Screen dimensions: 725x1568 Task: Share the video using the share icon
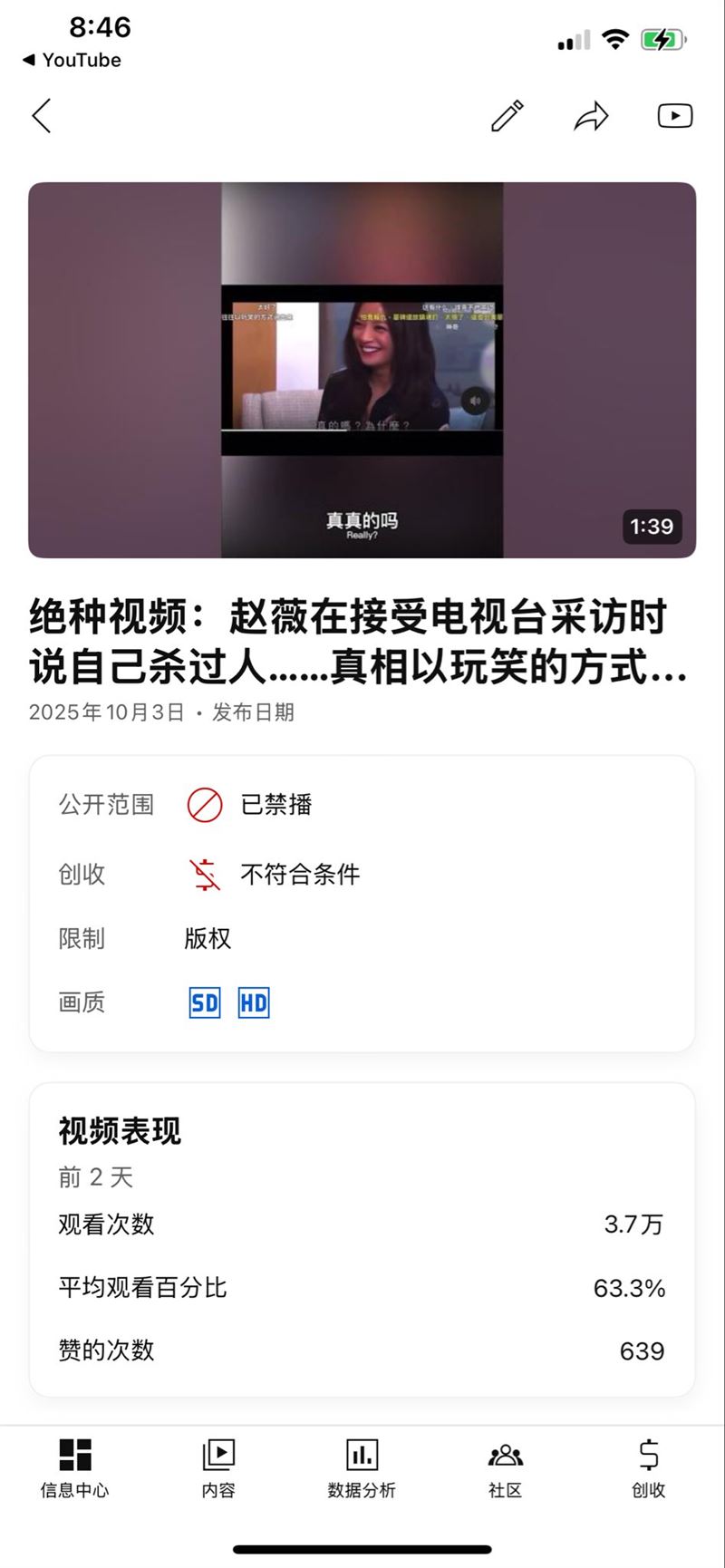point(590,116)
